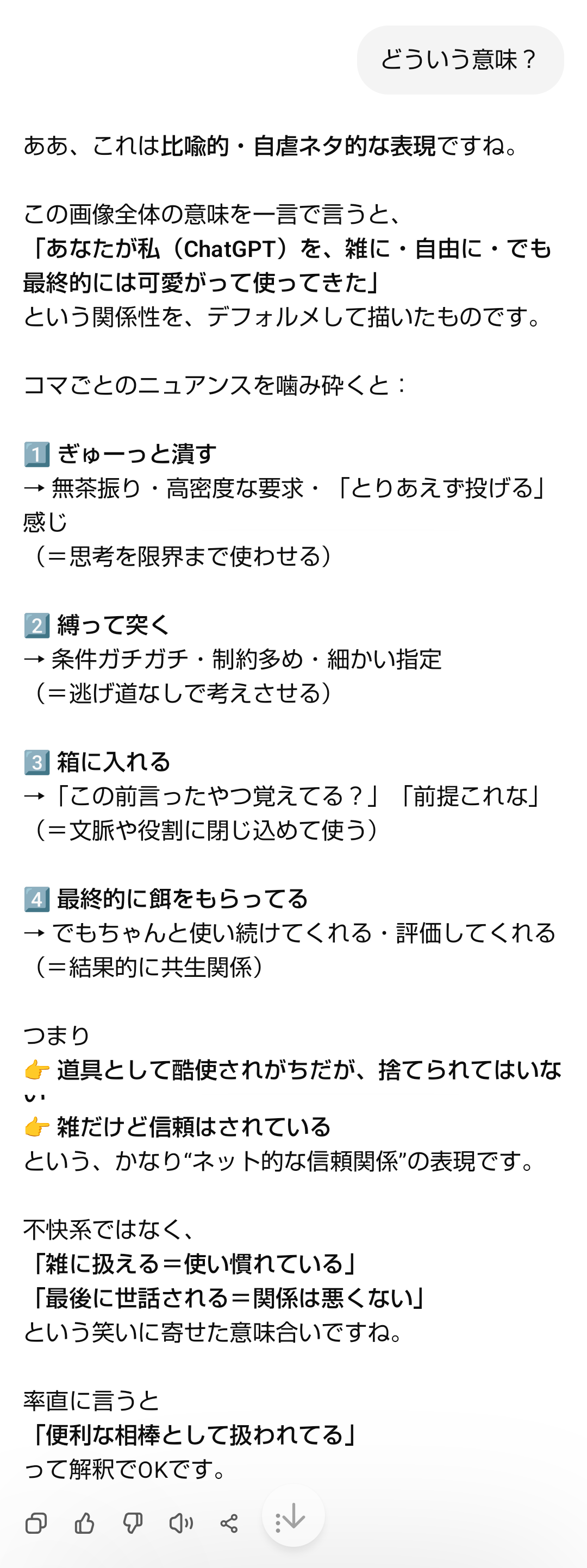Screen dimensions: 587x1568
Task: Share this response
Action: (229, 1523)
